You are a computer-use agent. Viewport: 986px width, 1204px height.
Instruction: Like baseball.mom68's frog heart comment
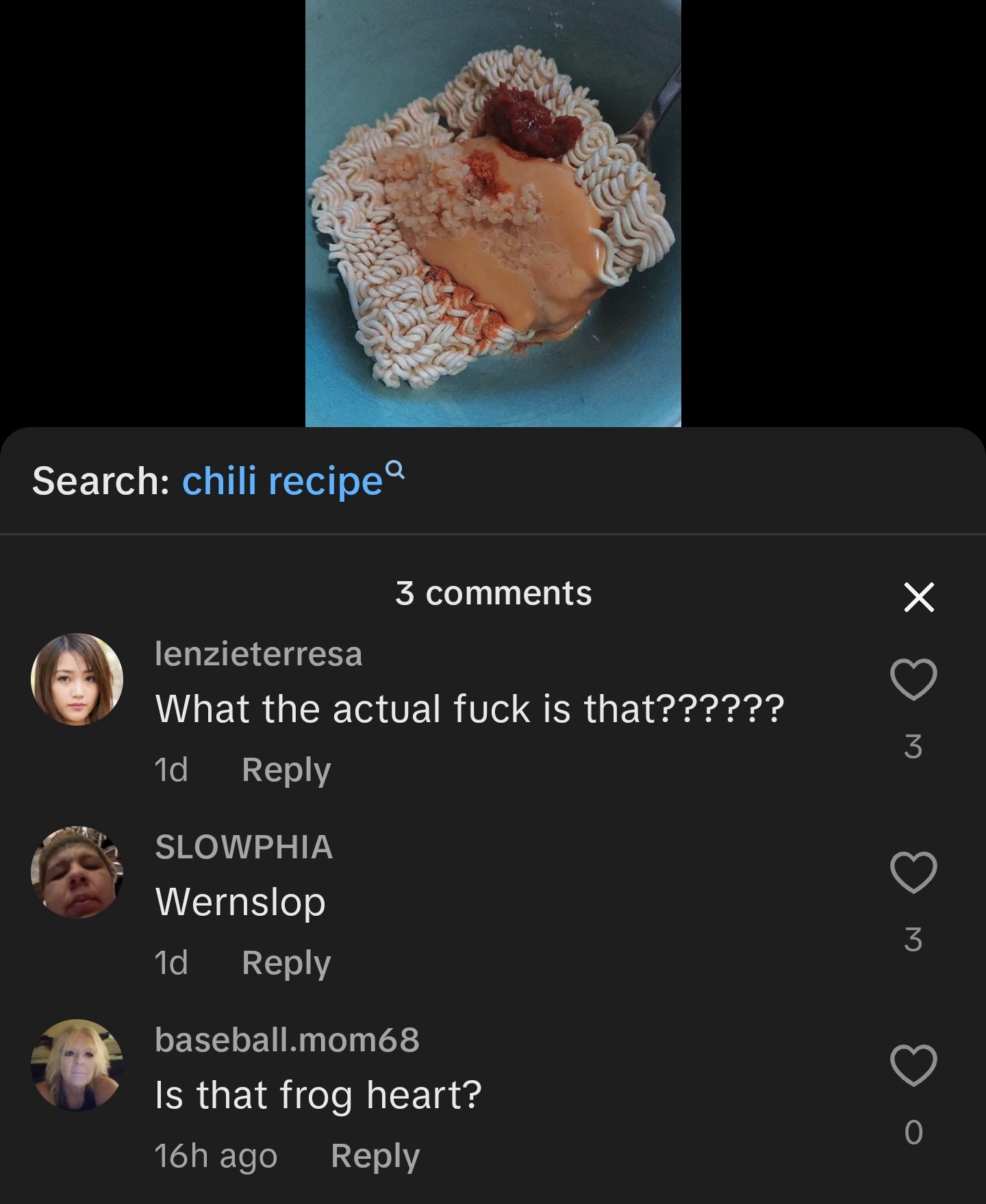tap(913, 1065)
